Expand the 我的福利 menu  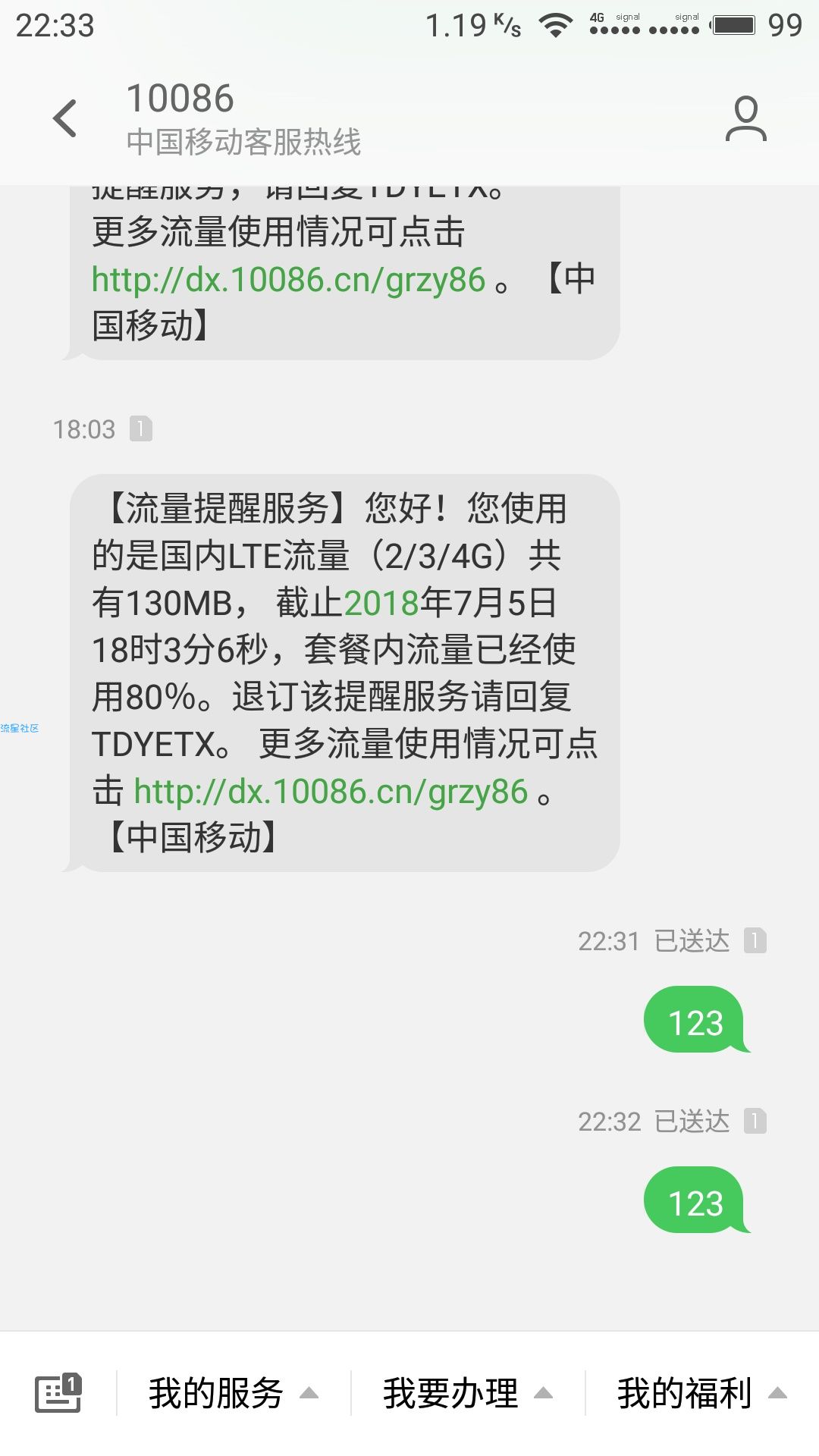click(702, 1393)
